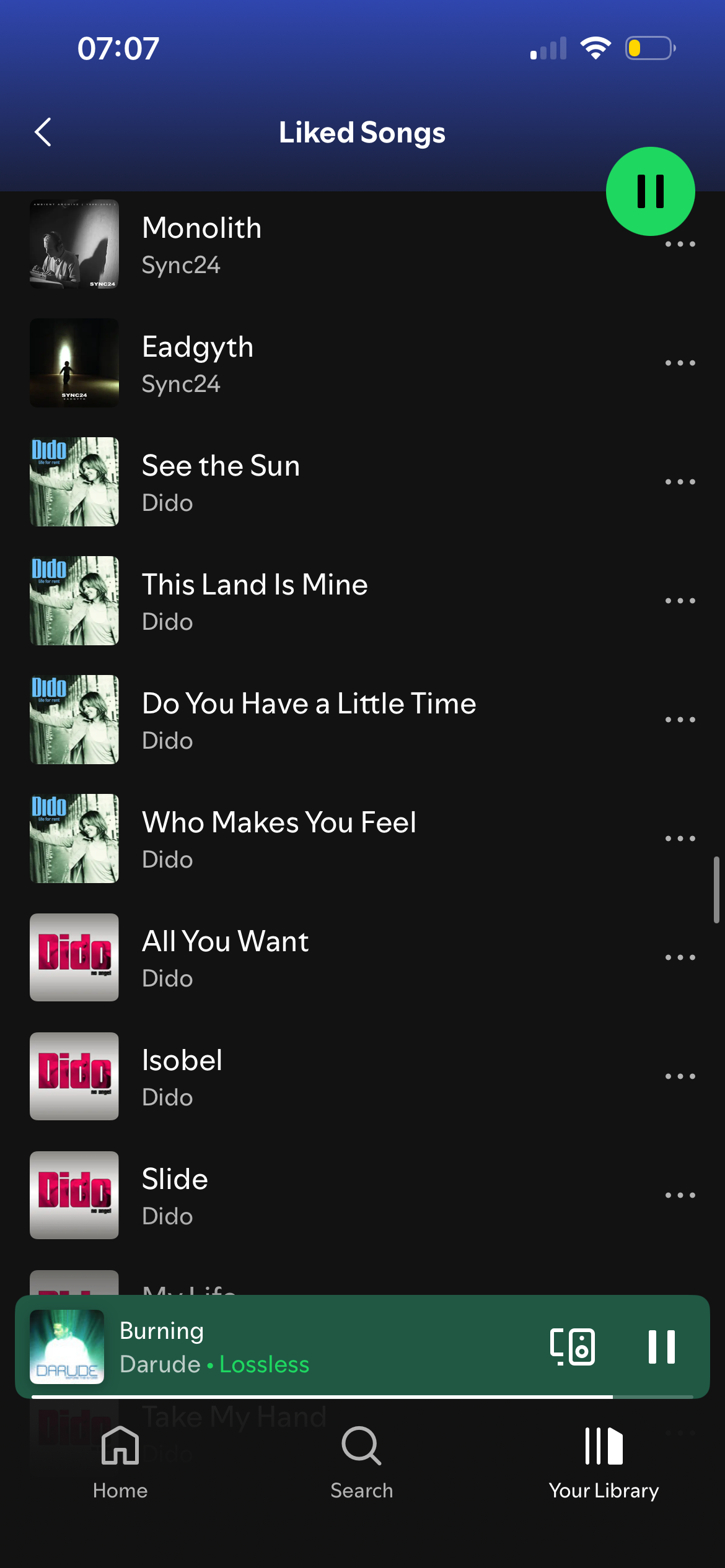Go back from Liked Songs

point(43,133)
